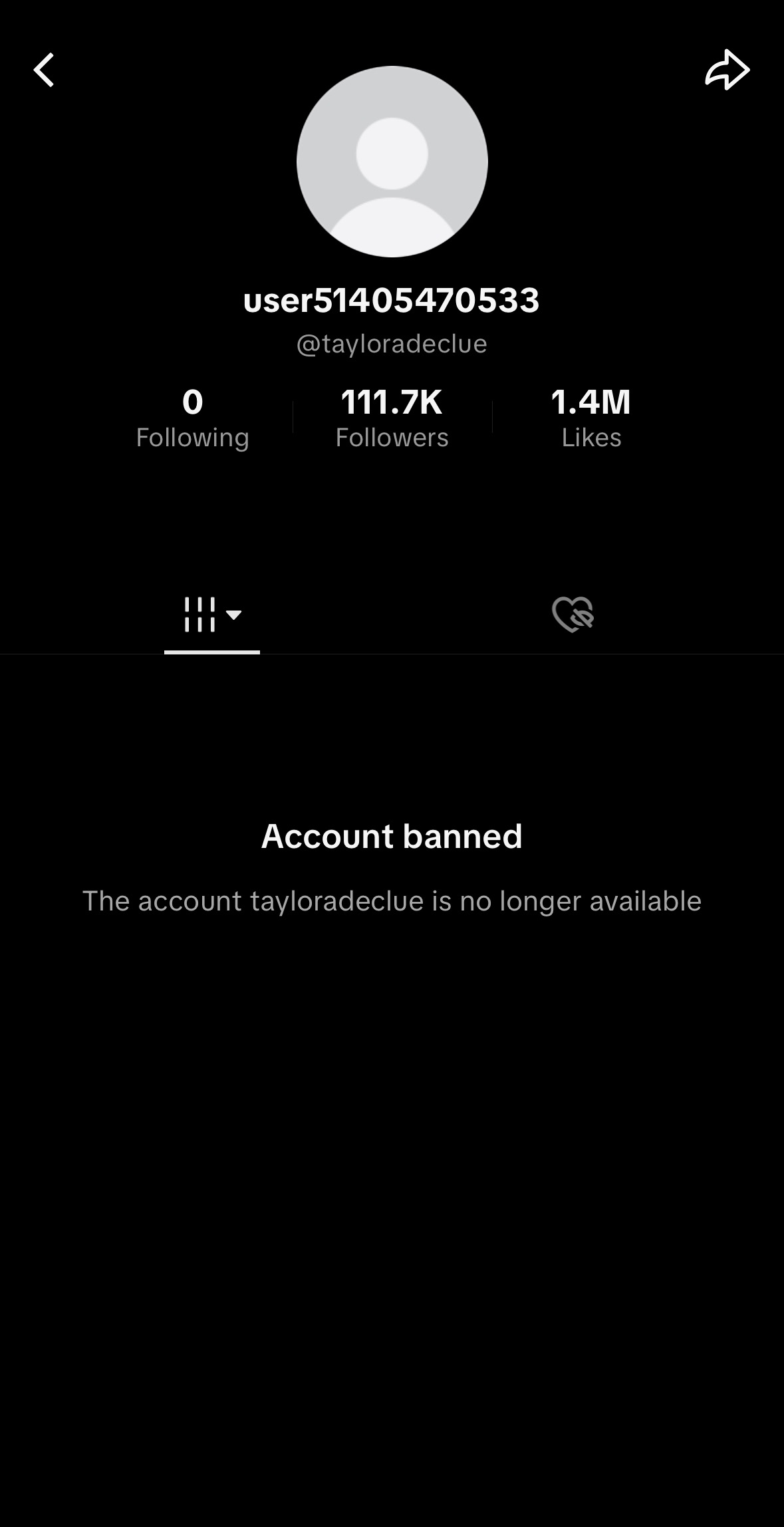Open the 111.7K Followers list
The image size is (784, 1527).
pos(392,418)
